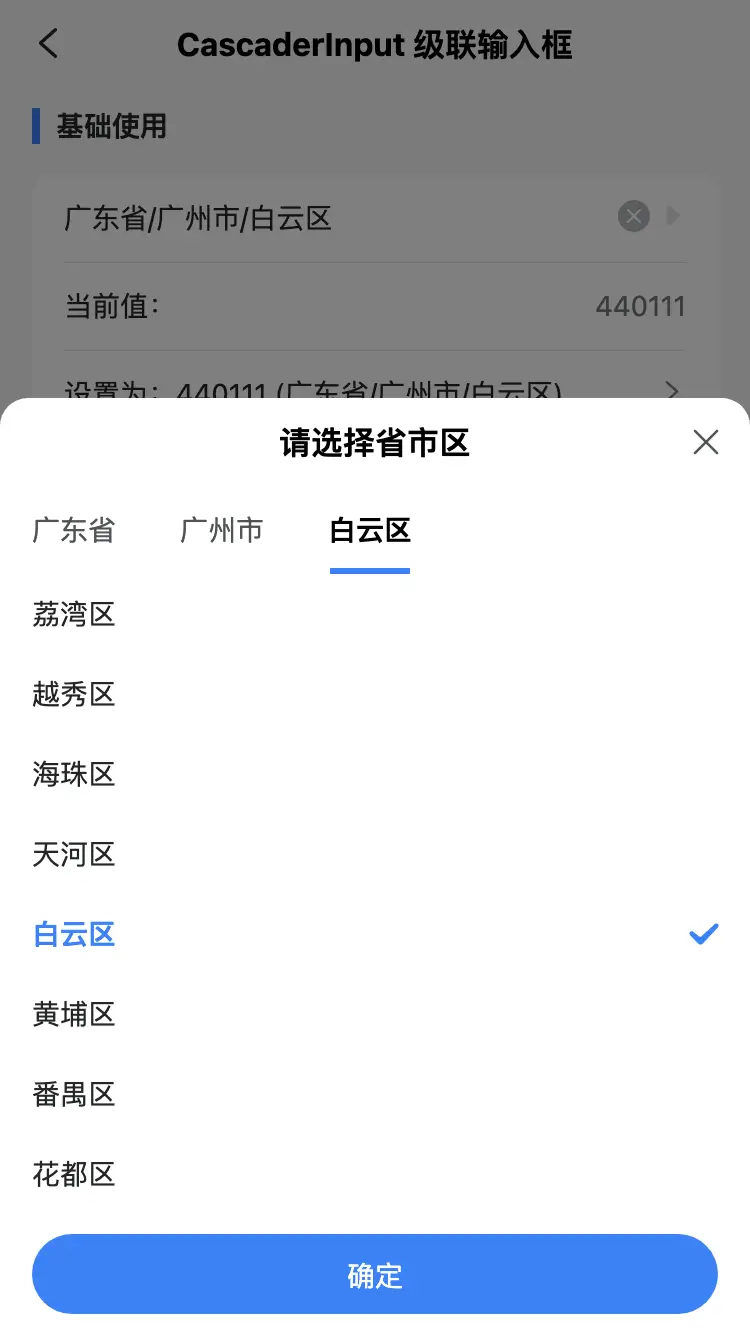The image size is (750, 1334).
Task: Select 海珠区 district
Action: (x=375, y=774)
